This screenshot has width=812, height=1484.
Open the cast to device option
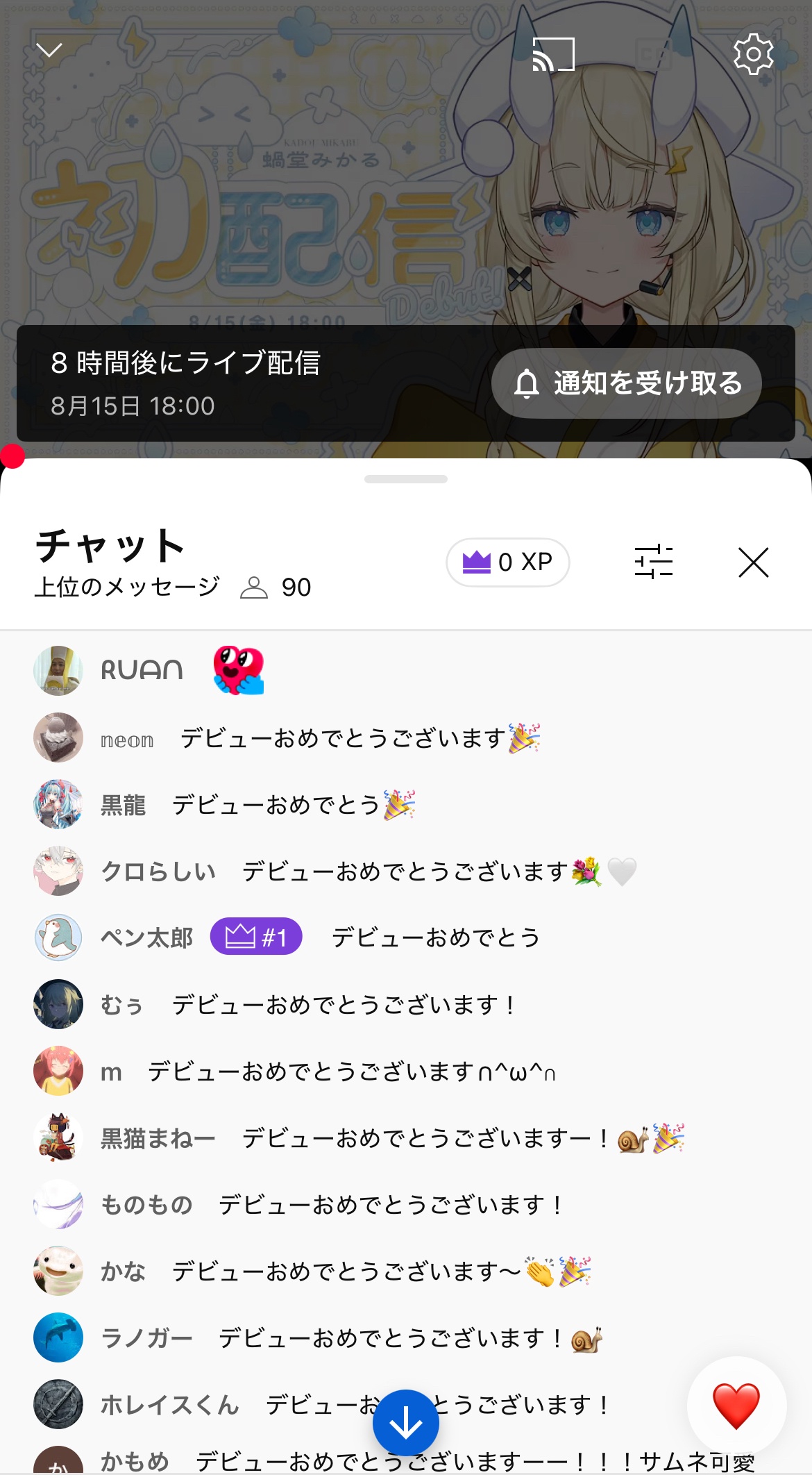(x=553, y=54)
